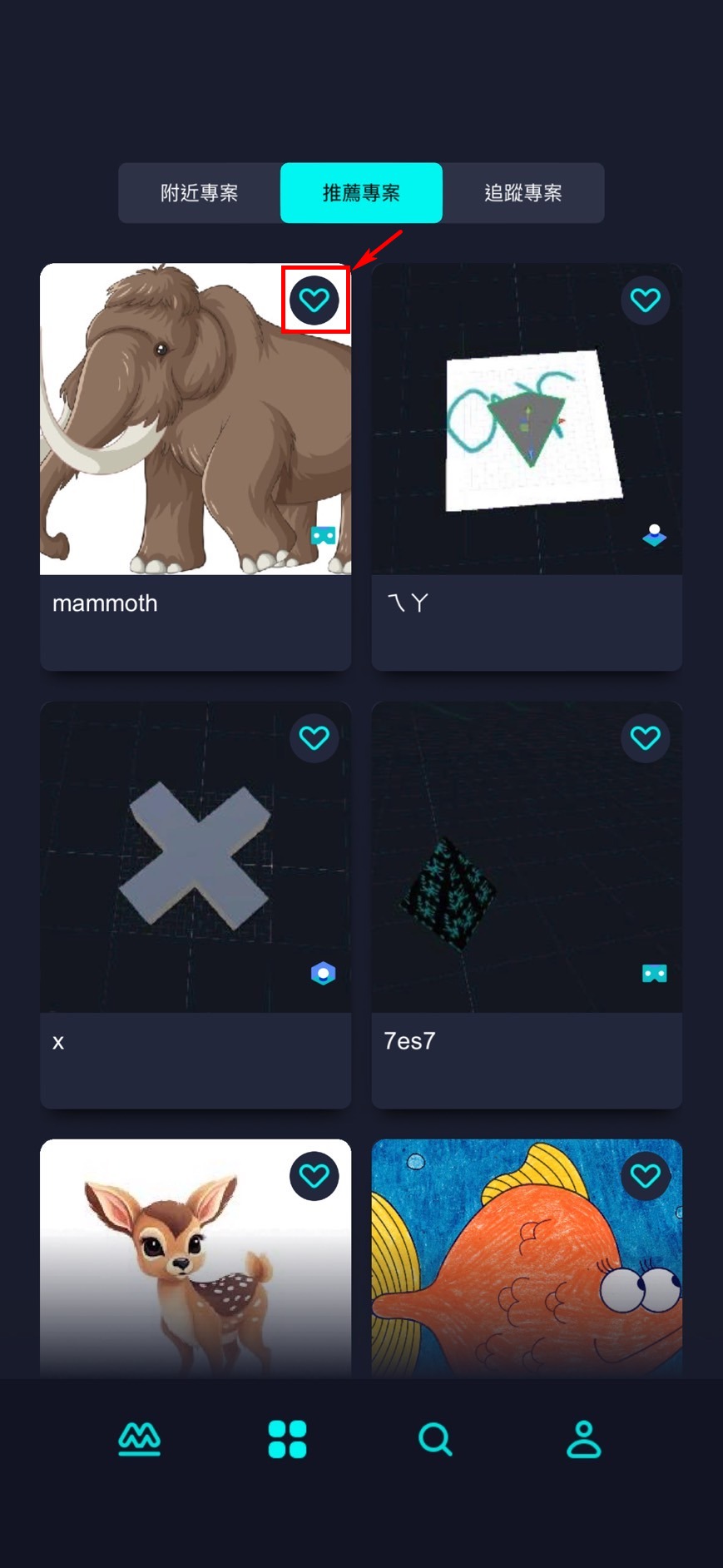Viewport: 723px width, 1568px height.
Task: Open the grid tab in bottom navigation
Action: click(288, 1439)
